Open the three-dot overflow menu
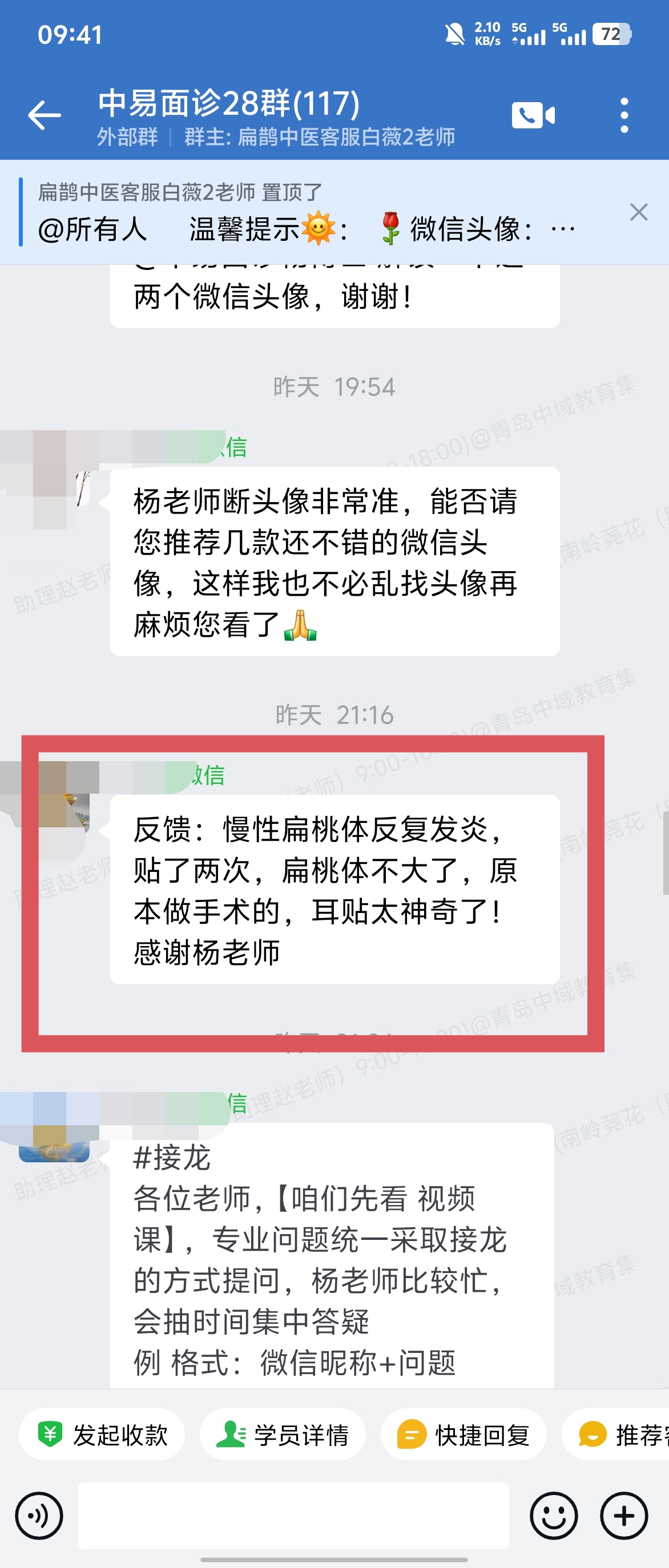669x1568 pixels. pos(624,115)
